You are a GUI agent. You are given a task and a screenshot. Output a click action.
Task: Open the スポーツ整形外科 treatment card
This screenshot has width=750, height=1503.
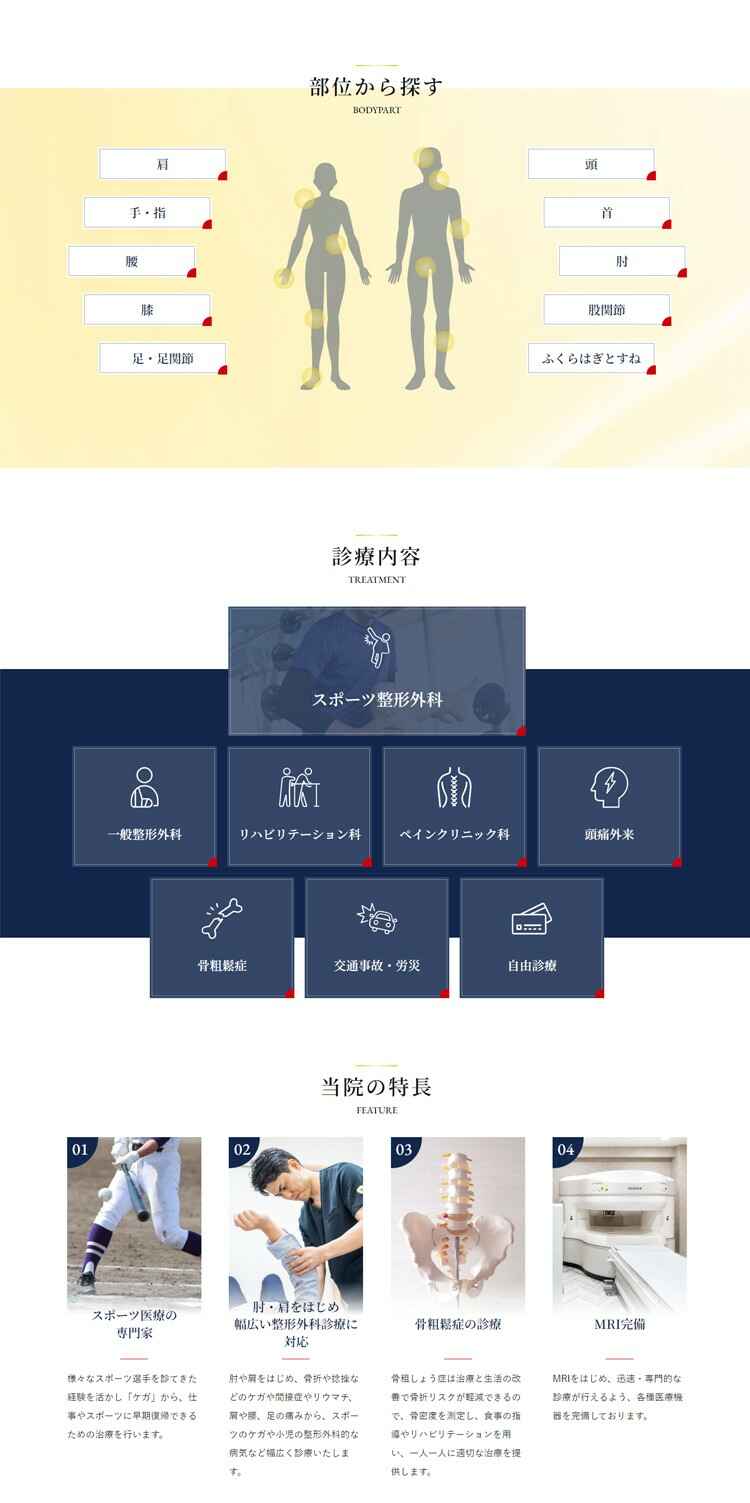tap(377, 671)
